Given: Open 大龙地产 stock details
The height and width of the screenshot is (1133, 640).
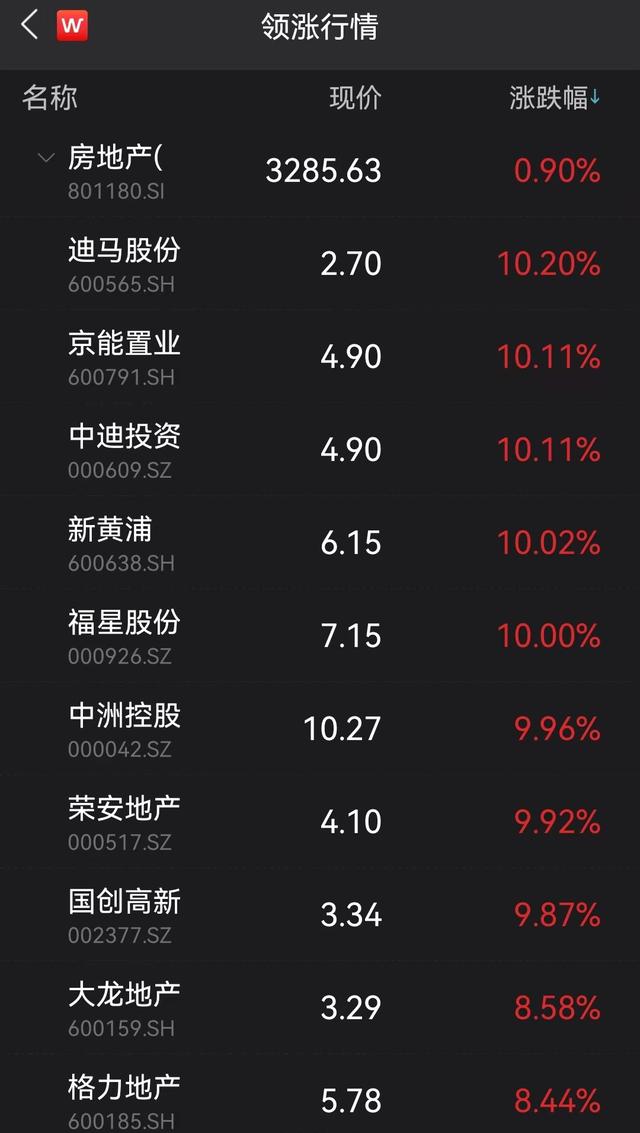Looking at the screenshot, I should click(x=320, y=1007).
